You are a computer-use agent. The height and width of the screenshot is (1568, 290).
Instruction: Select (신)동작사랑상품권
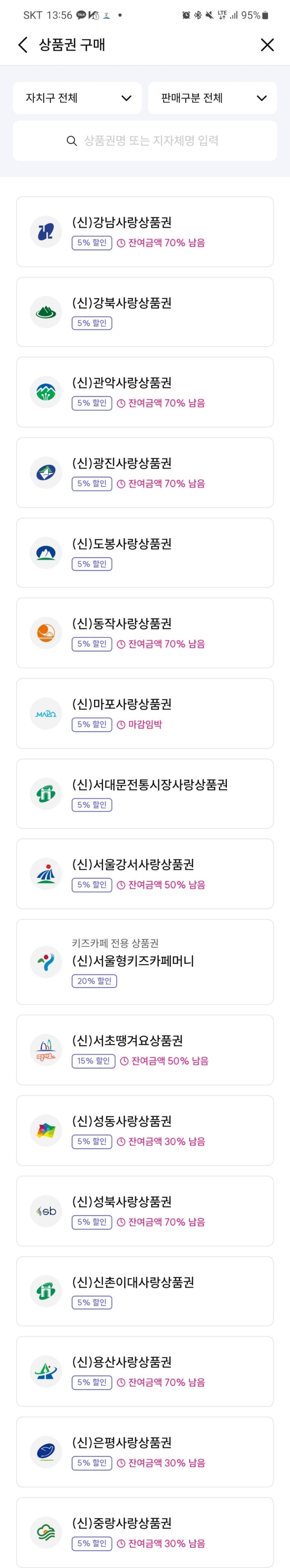145,633
